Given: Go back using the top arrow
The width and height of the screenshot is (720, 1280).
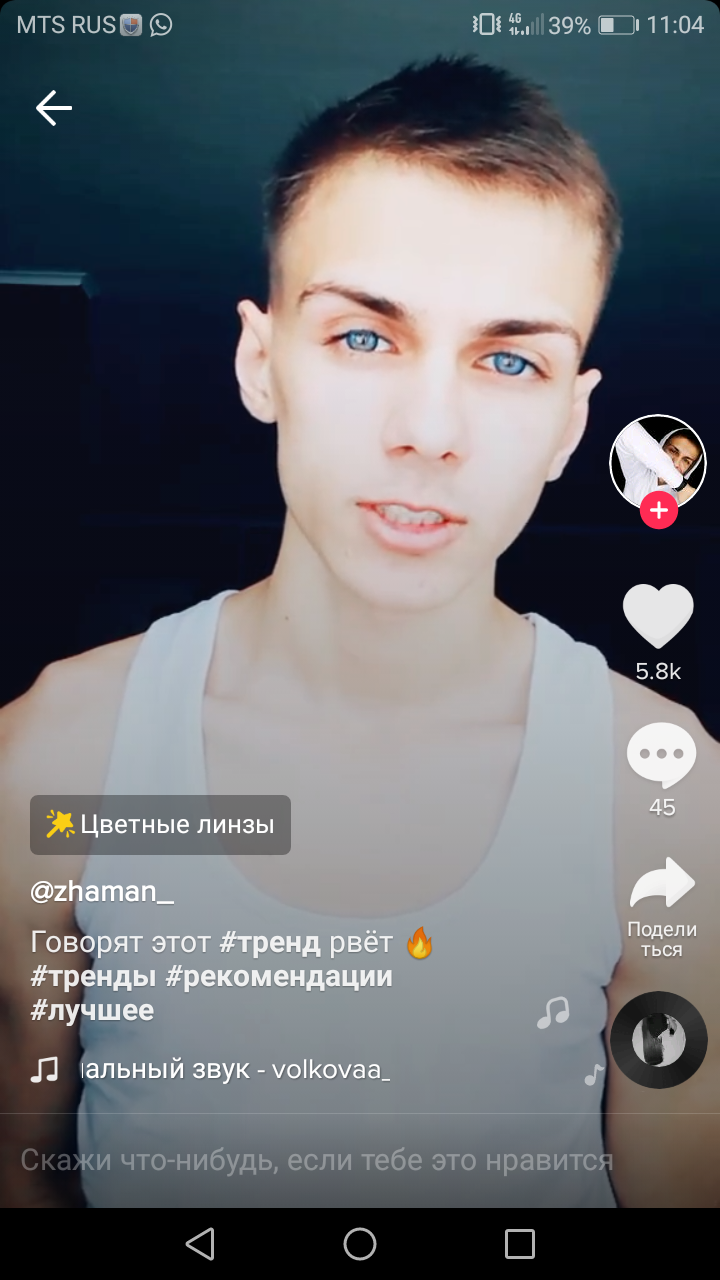Looking at the screenshot, I should pos(54,108).
